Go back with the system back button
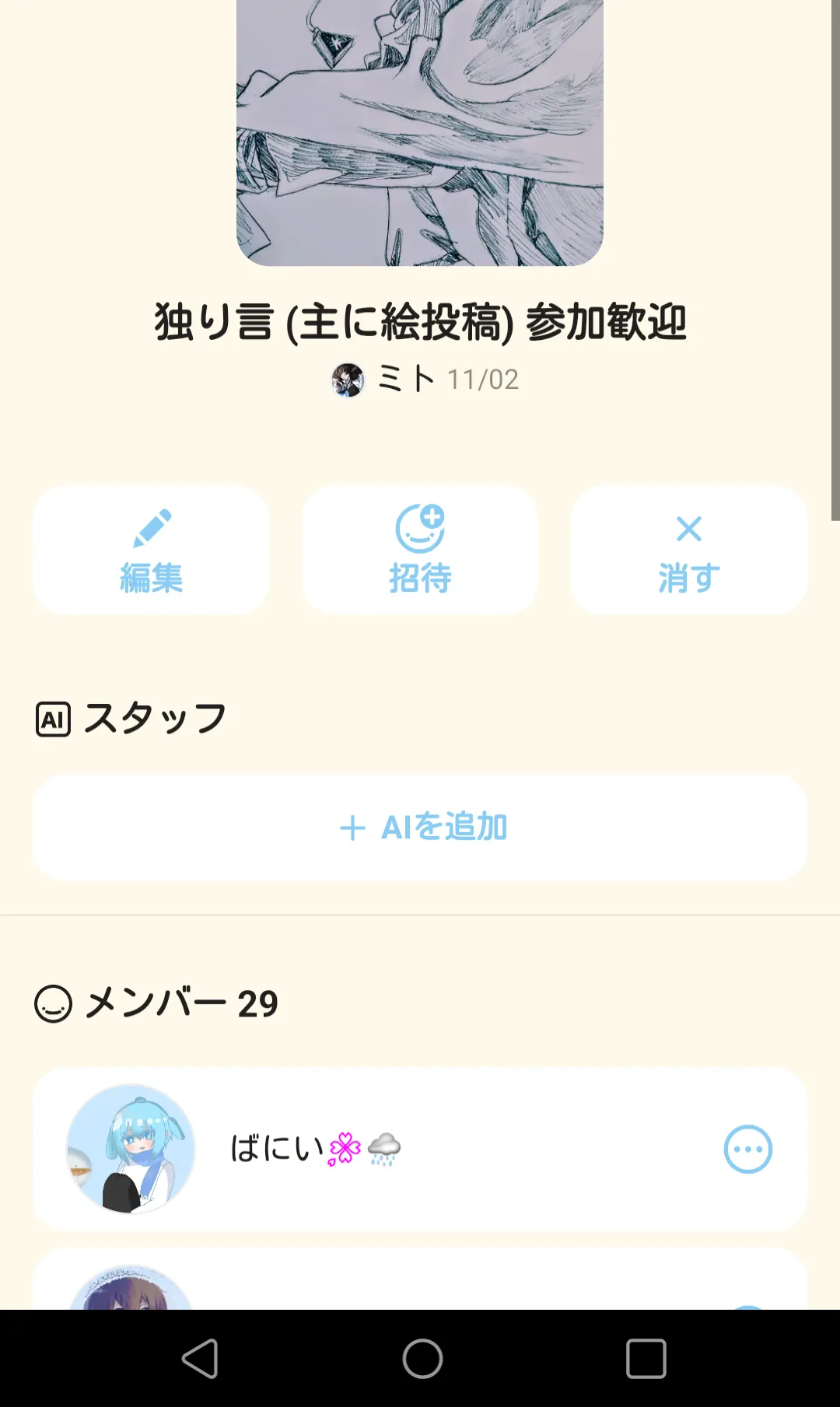Screen dimensions: 840x1407 pos(200,1359)
